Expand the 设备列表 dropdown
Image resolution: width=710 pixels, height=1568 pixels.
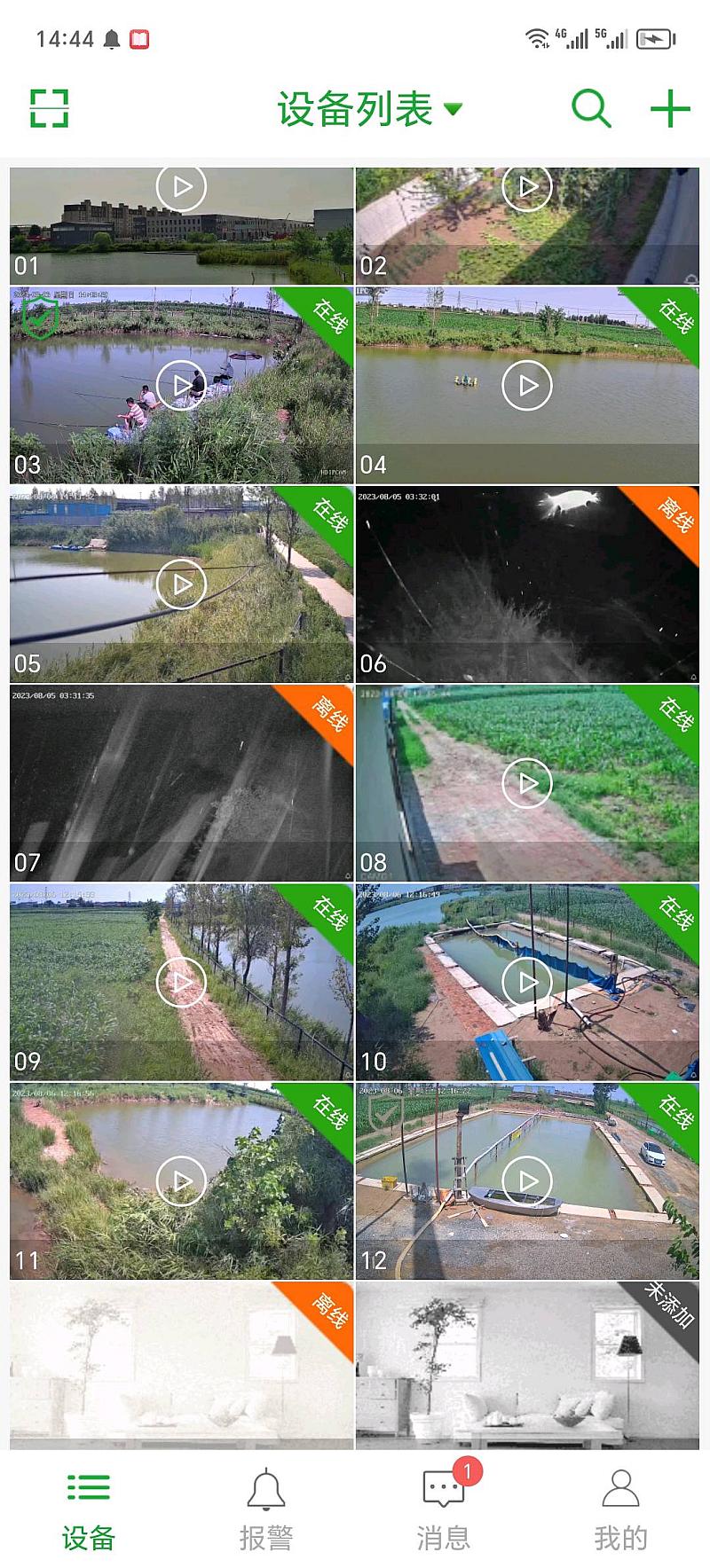(x=369, y=109)
